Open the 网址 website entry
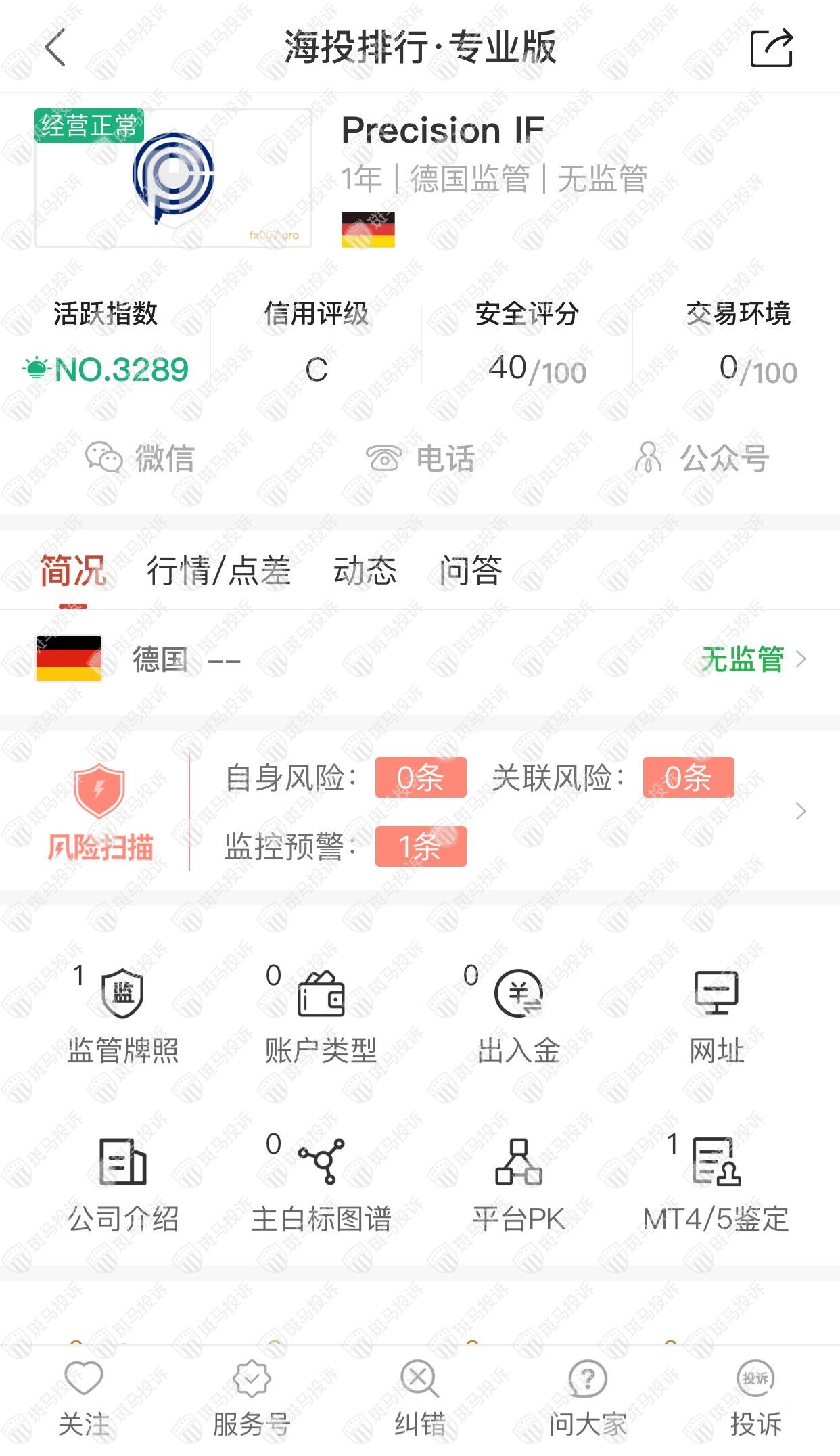The height and width of the screenshot is (1456, 840). [x=716, y=1015]
